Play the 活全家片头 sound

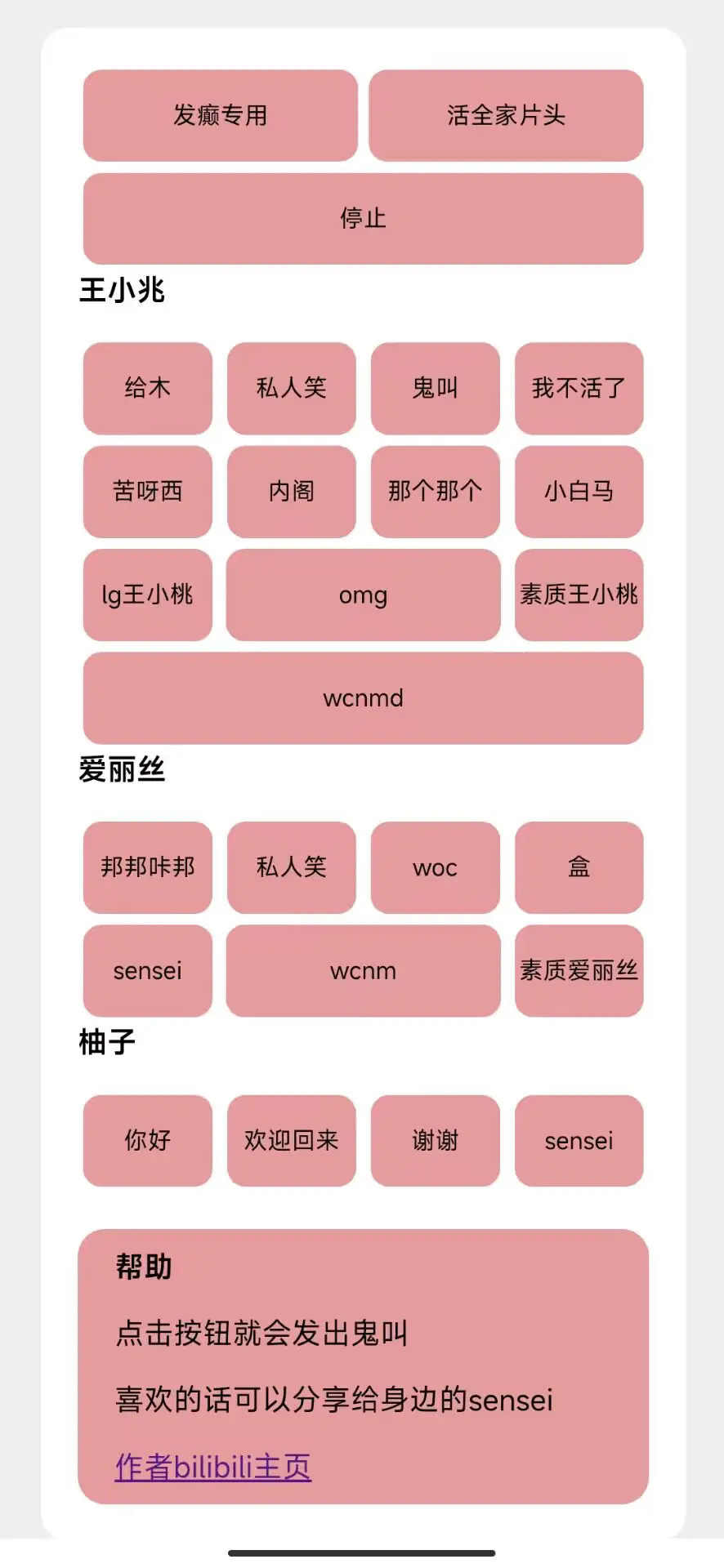pos(505,115)
